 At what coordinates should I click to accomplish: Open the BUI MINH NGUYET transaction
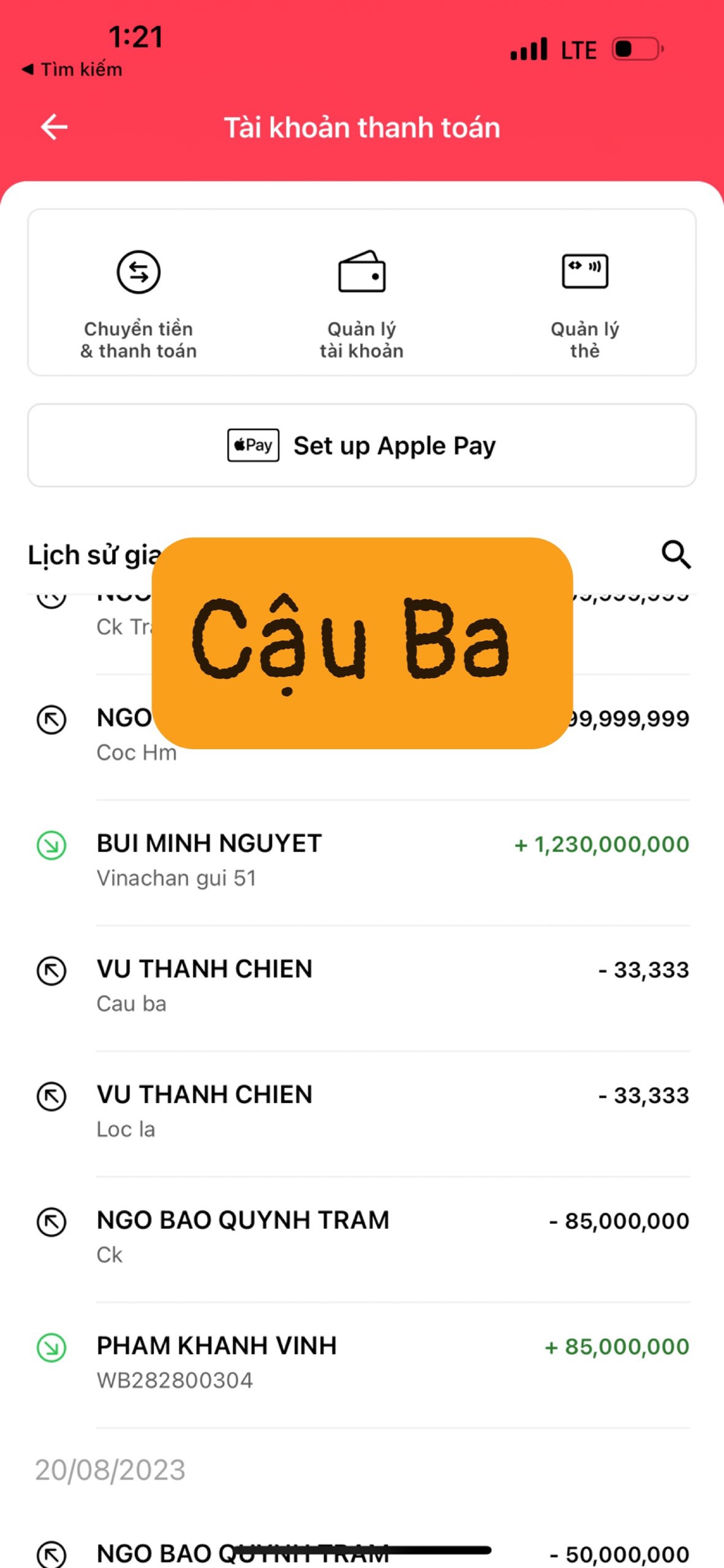tap(361, 860)
